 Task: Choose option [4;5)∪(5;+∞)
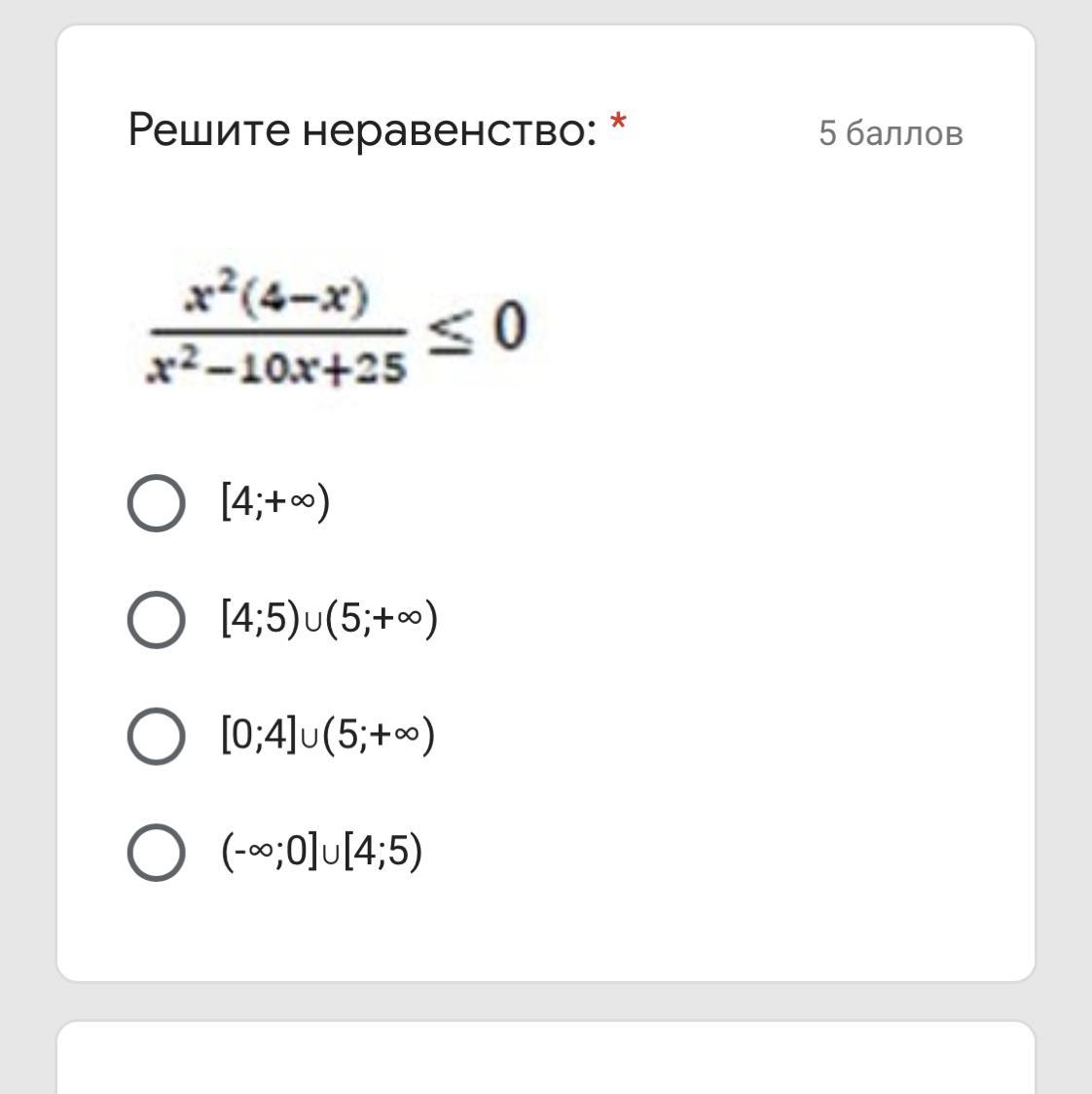156,619
